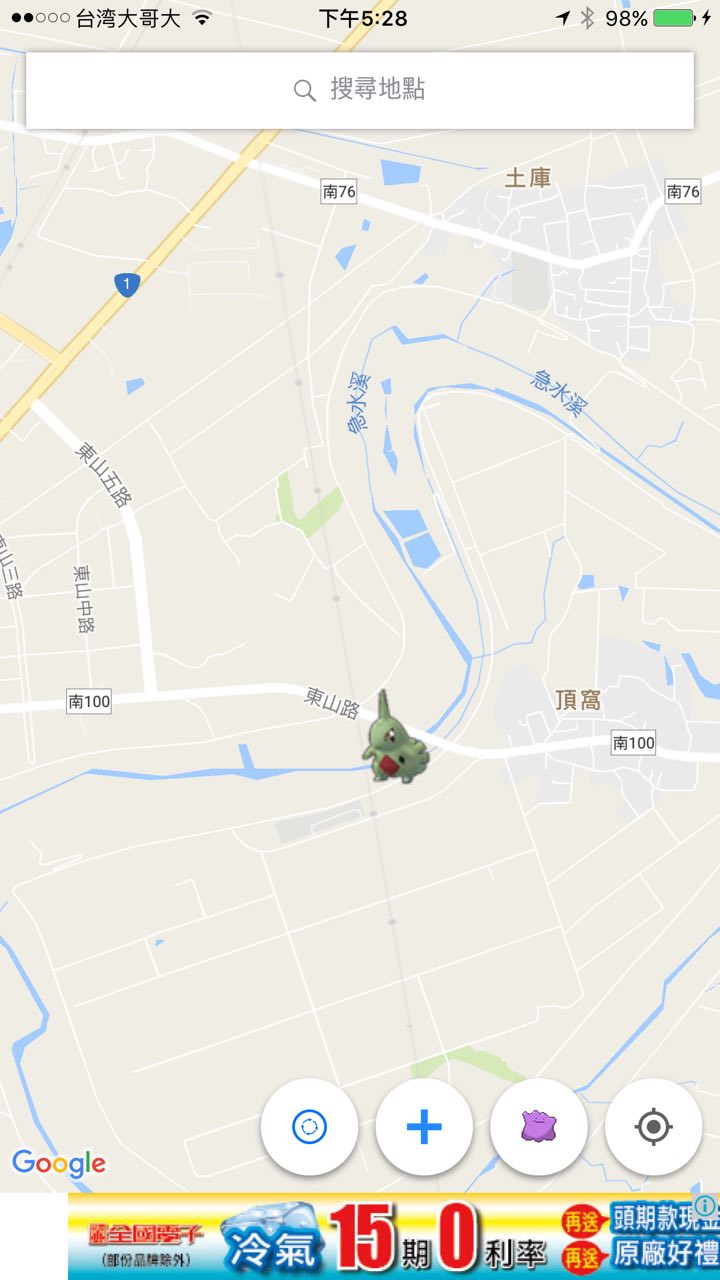Screen dimensions: 720x1280
Task: Tap the blue plus button
Action: point(424,1127)
